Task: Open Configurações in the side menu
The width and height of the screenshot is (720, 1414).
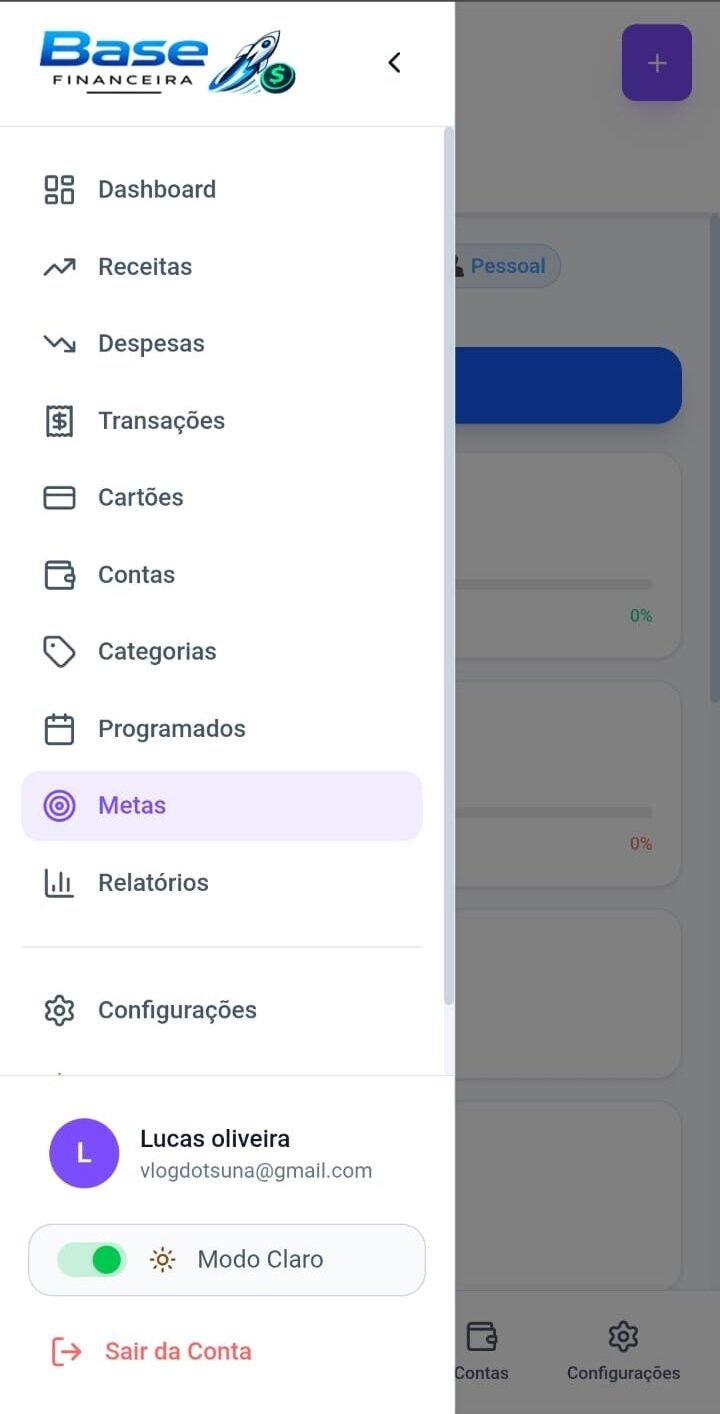Action: (x=176, y=1010)
